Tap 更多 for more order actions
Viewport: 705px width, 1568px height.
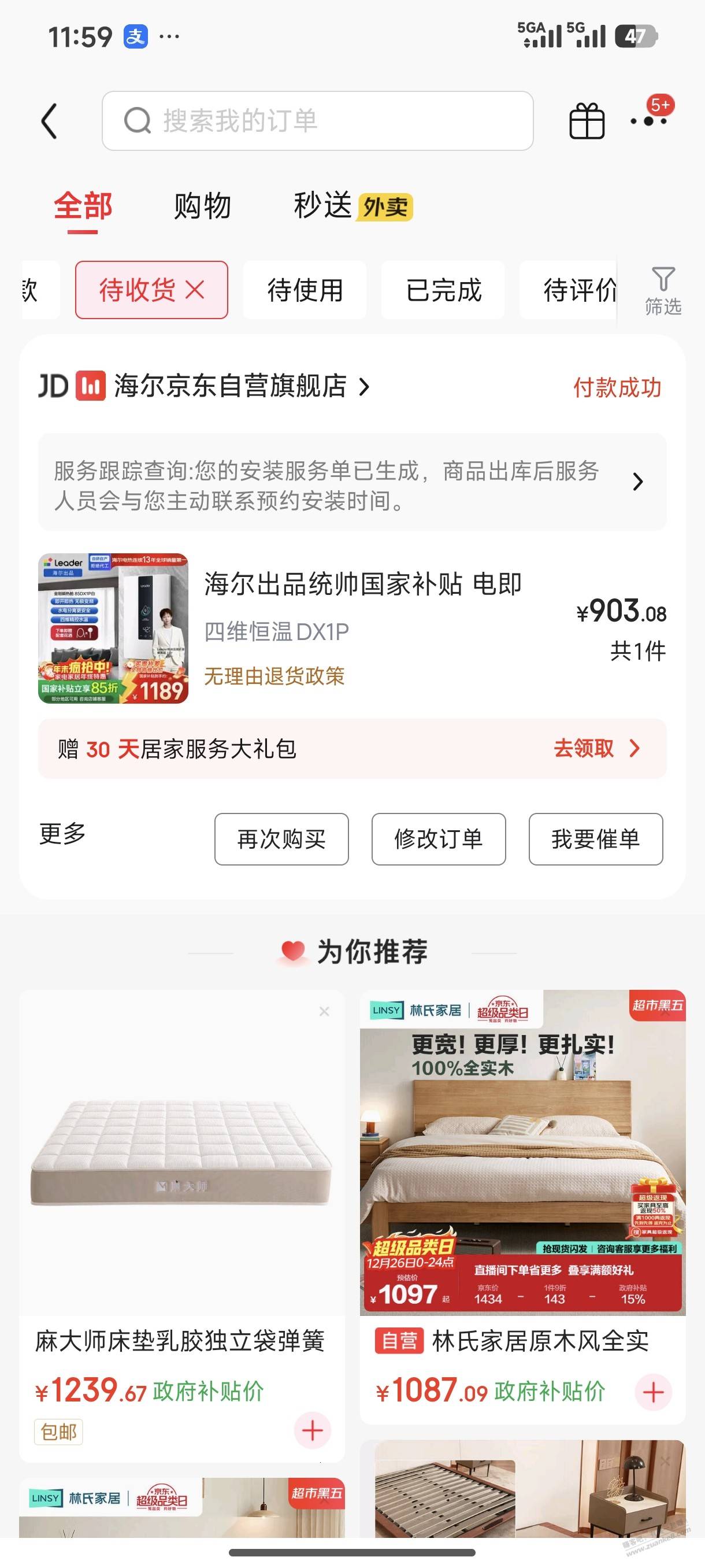pyautogui.click(x=62, y=833)
